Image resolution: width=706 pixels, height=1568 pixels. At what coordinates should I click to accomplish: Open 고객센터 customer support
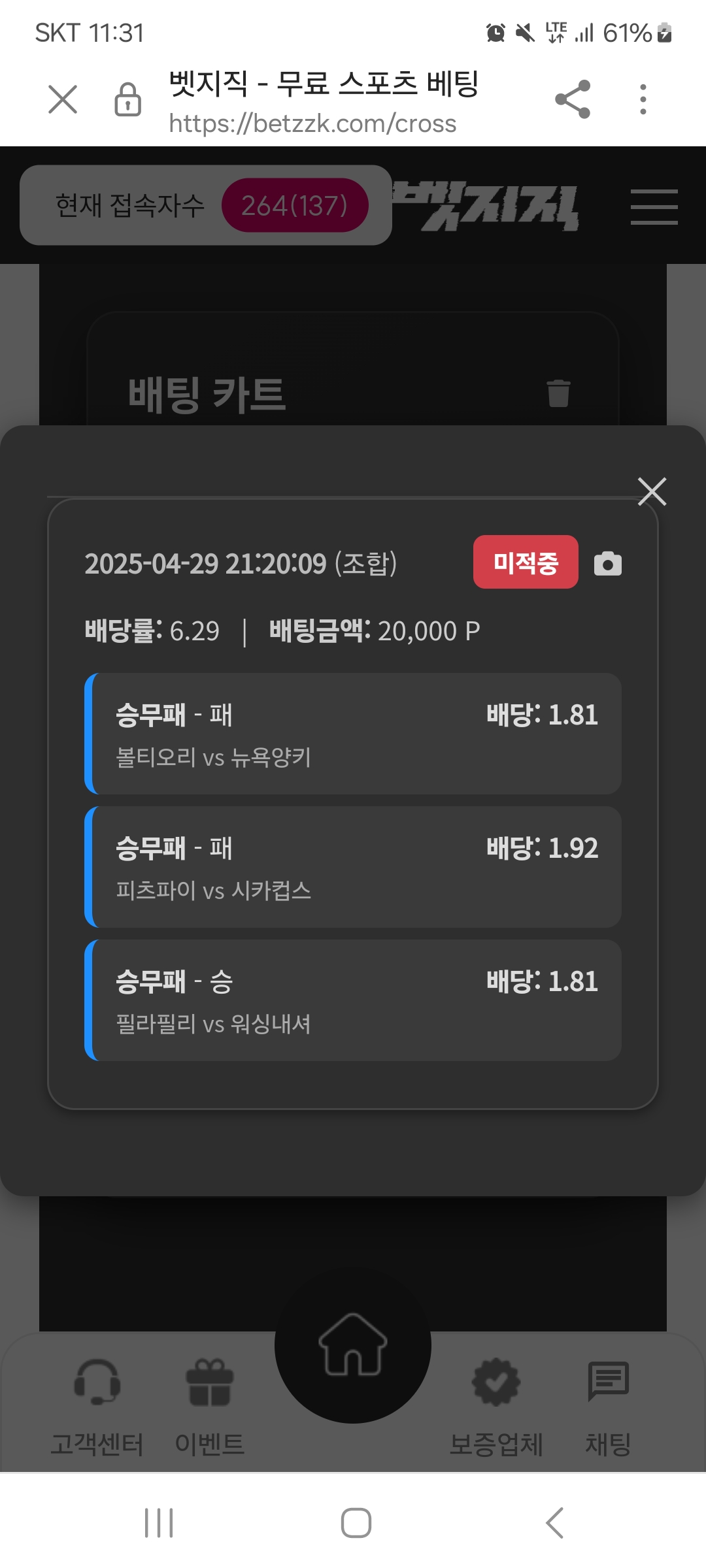[97, 1407]
